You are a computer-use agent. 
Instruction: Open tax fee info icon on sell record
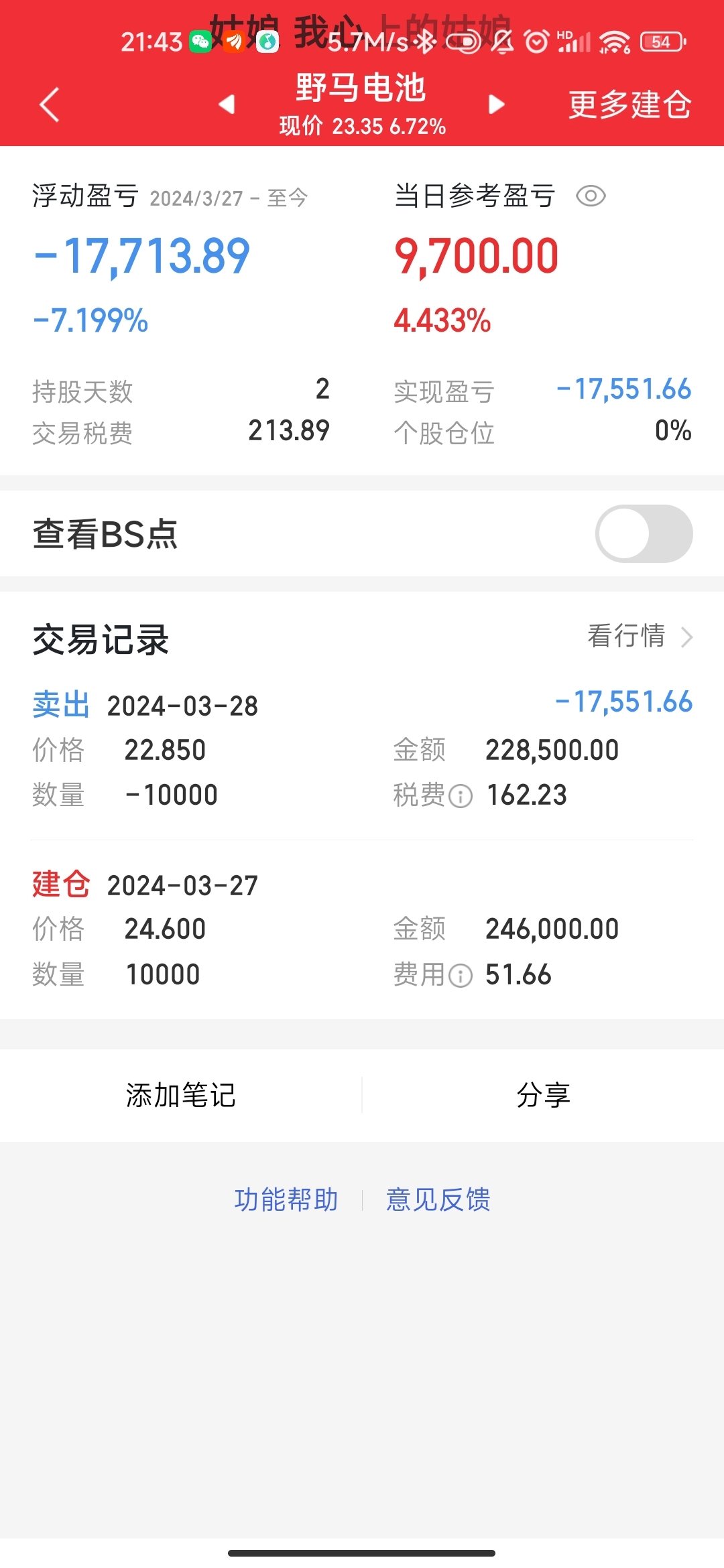pos(461,795)
